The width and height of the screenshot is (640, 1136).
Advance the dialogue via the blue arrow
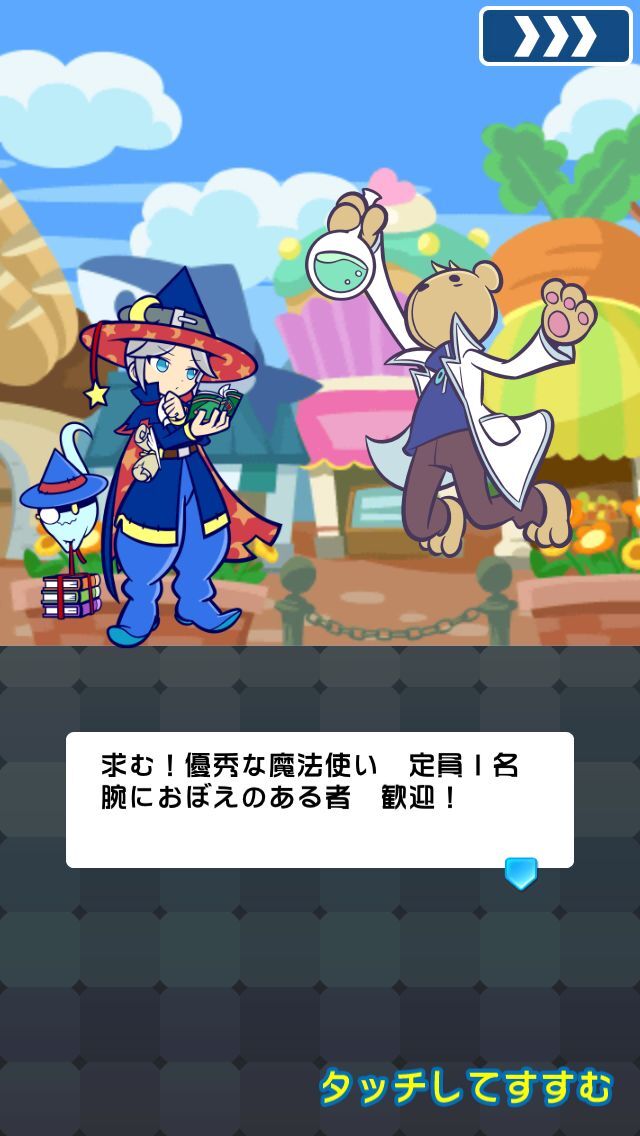click(520, 873)
